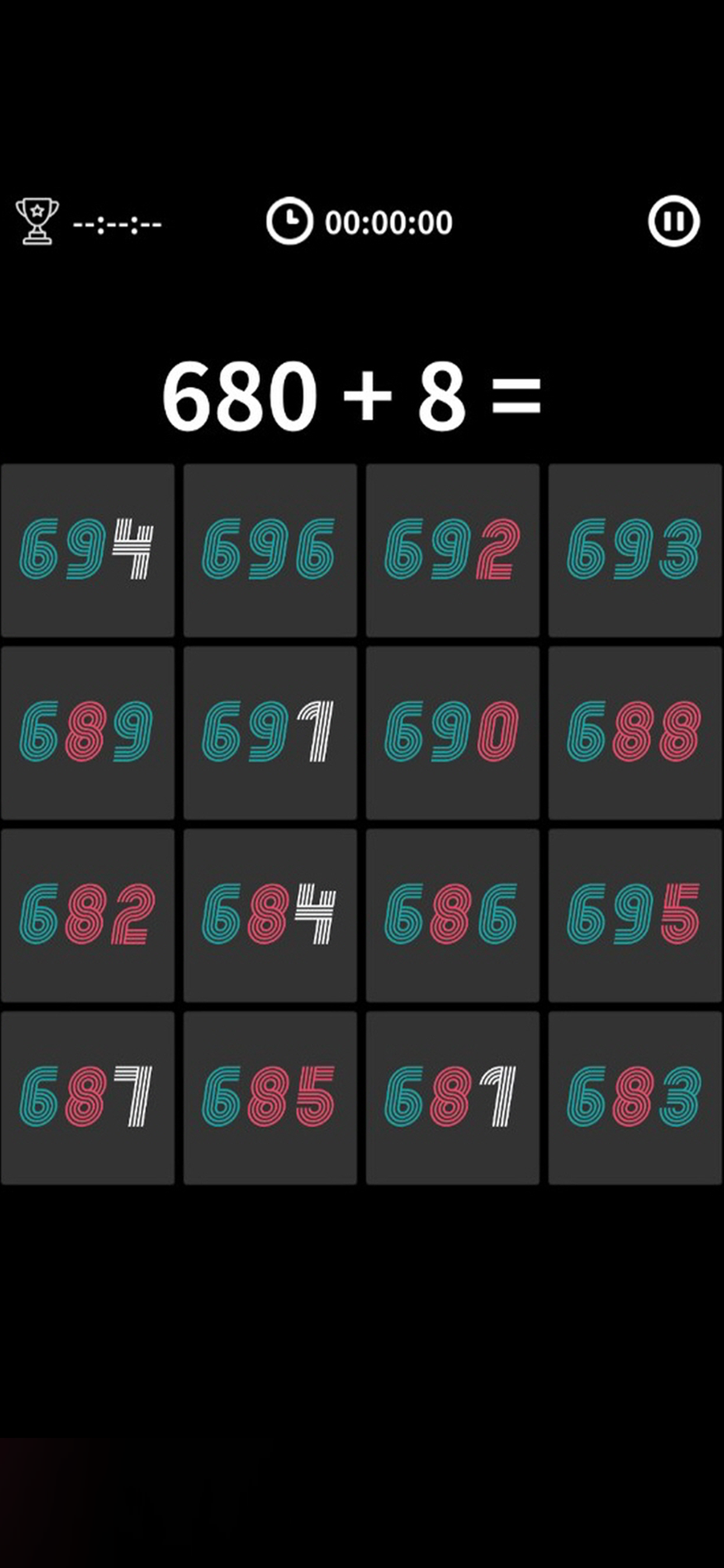Pick tile 685
724x1568 pixels.
270,1098
